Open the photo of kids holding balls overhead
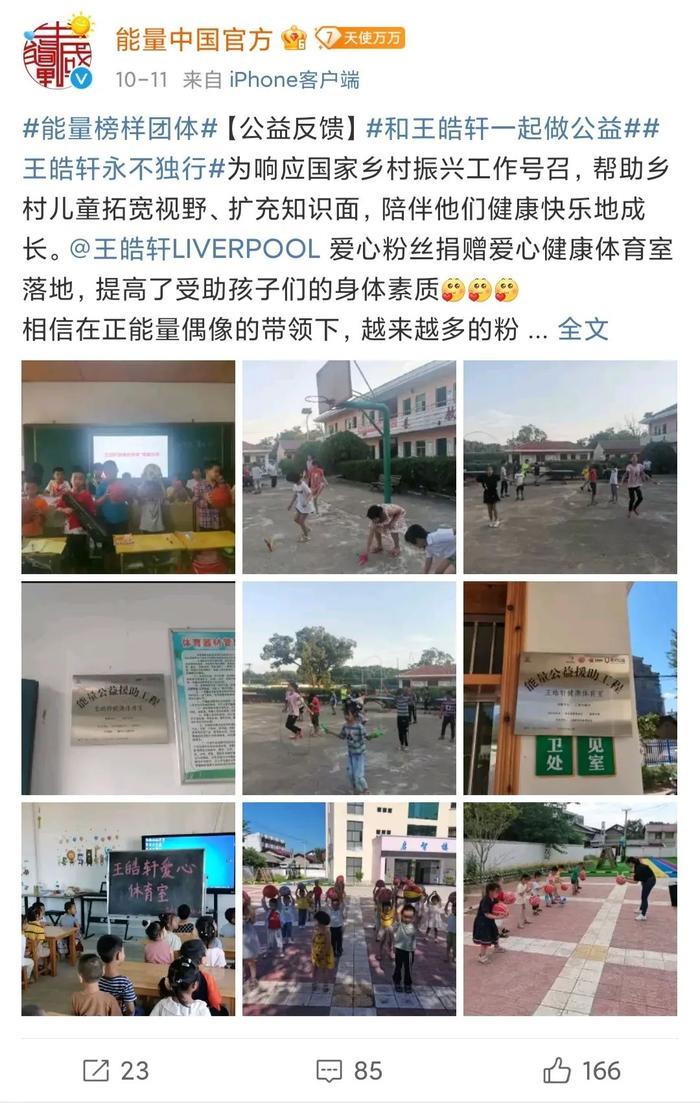Image resolution: width=700 pixels, height=1103 pixels. point(349,908)
